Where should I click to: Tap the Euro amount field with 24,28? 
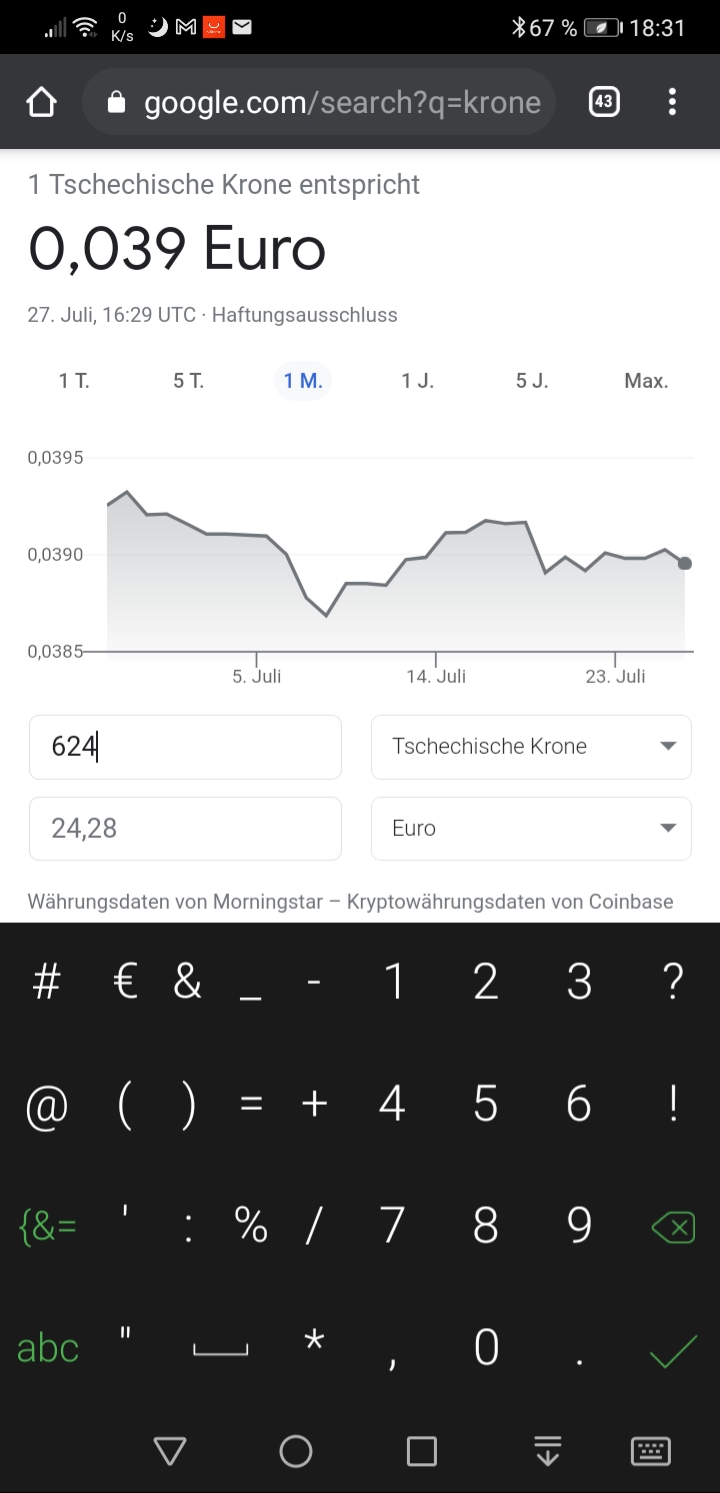[x=185, y=828]
